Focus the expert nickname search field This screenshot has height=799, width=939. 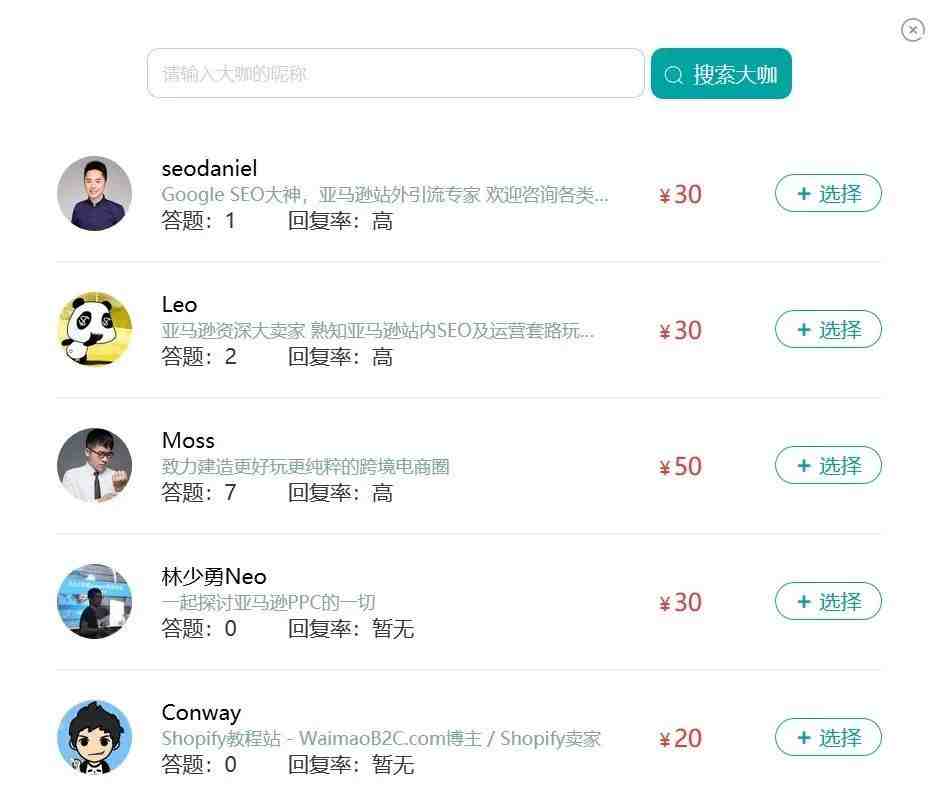pos(395,74)
